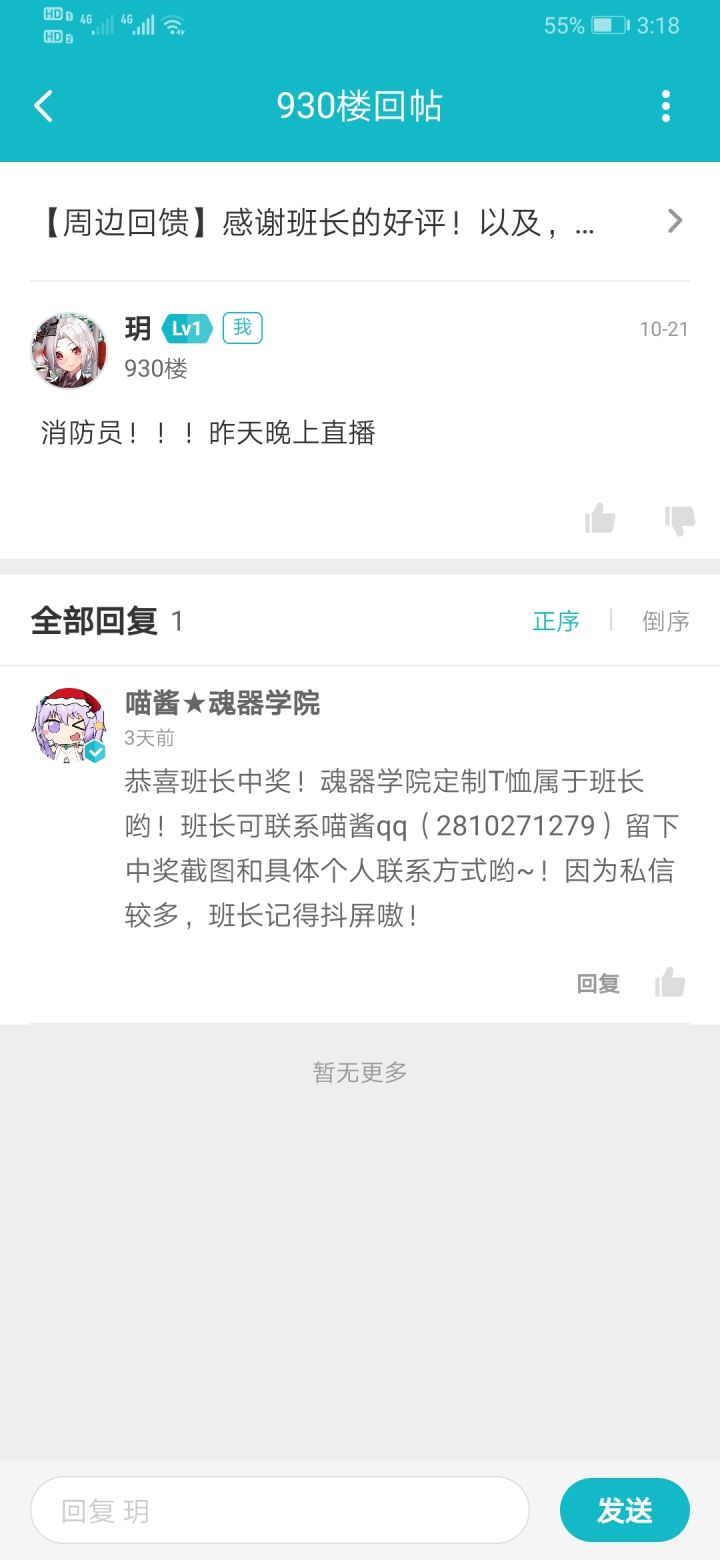Open the original 【周边回馈】 thread
This screenshot has height=1560, width=720.
click(x=360, y=222)
